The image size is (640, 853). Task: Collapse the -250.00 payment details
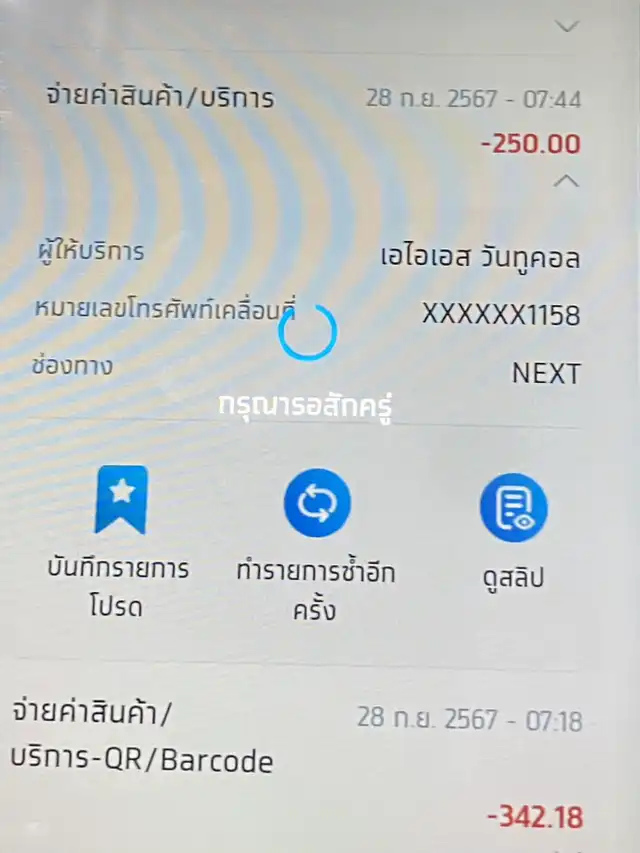(566, 181)
